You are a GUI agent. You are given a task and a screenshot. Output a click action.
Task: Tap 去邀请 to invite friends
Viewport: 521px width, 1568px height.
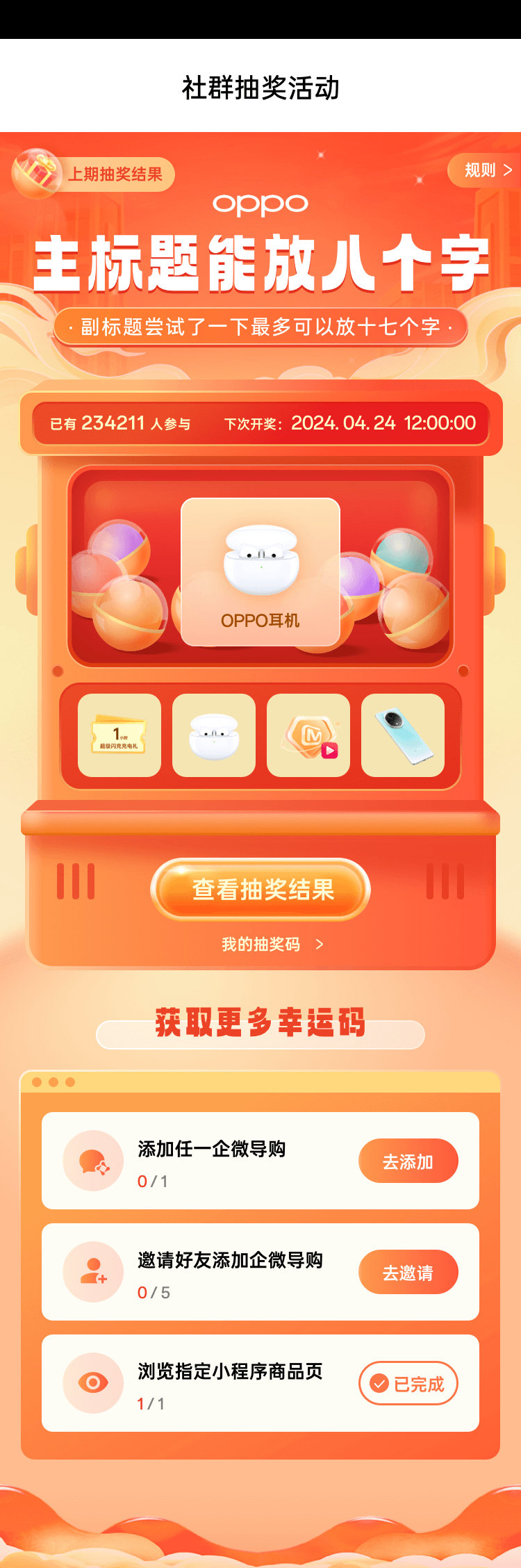pyautogui.click(x=408, y=1273)
